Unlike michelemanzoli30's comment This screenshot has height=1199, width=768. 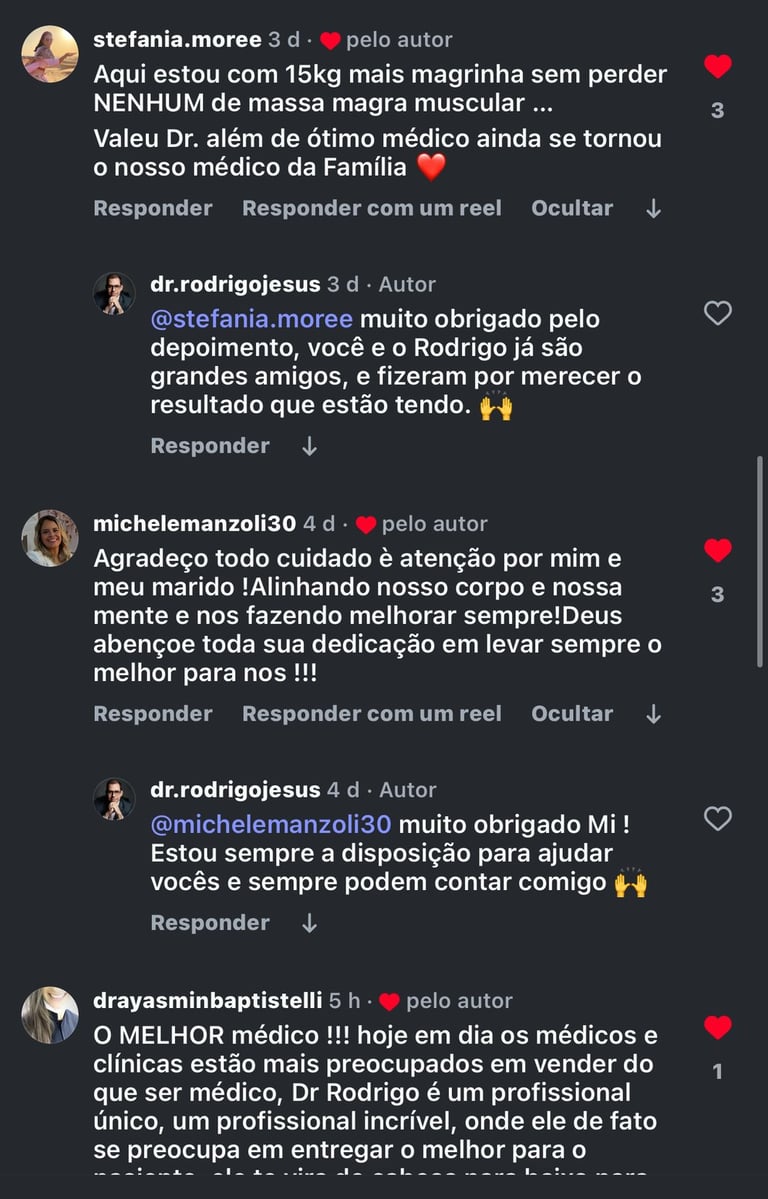pos(718,551)
